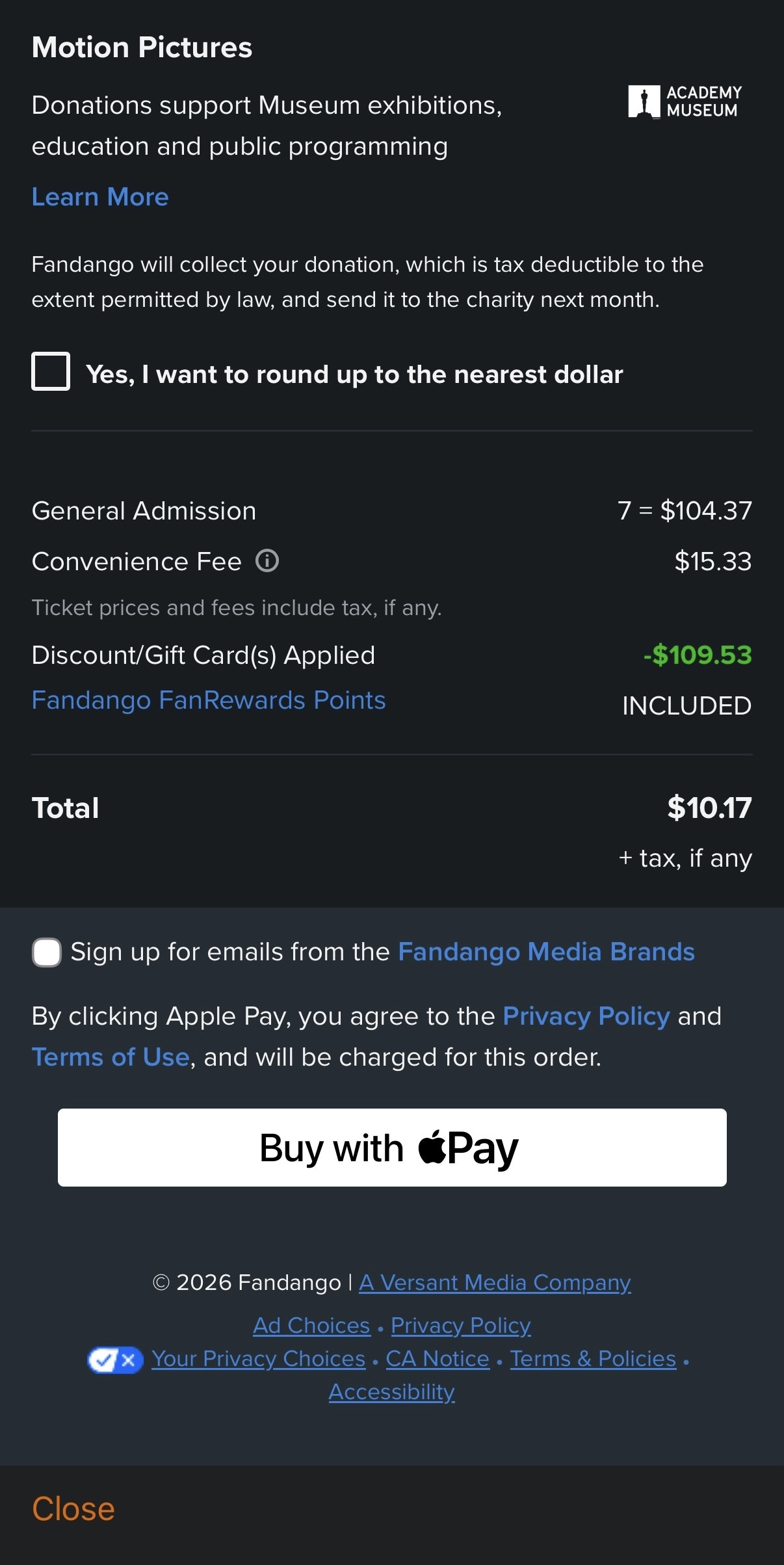Tick the email sign-up checkbox
This screenshot has width=784, height=1565.
47,953
